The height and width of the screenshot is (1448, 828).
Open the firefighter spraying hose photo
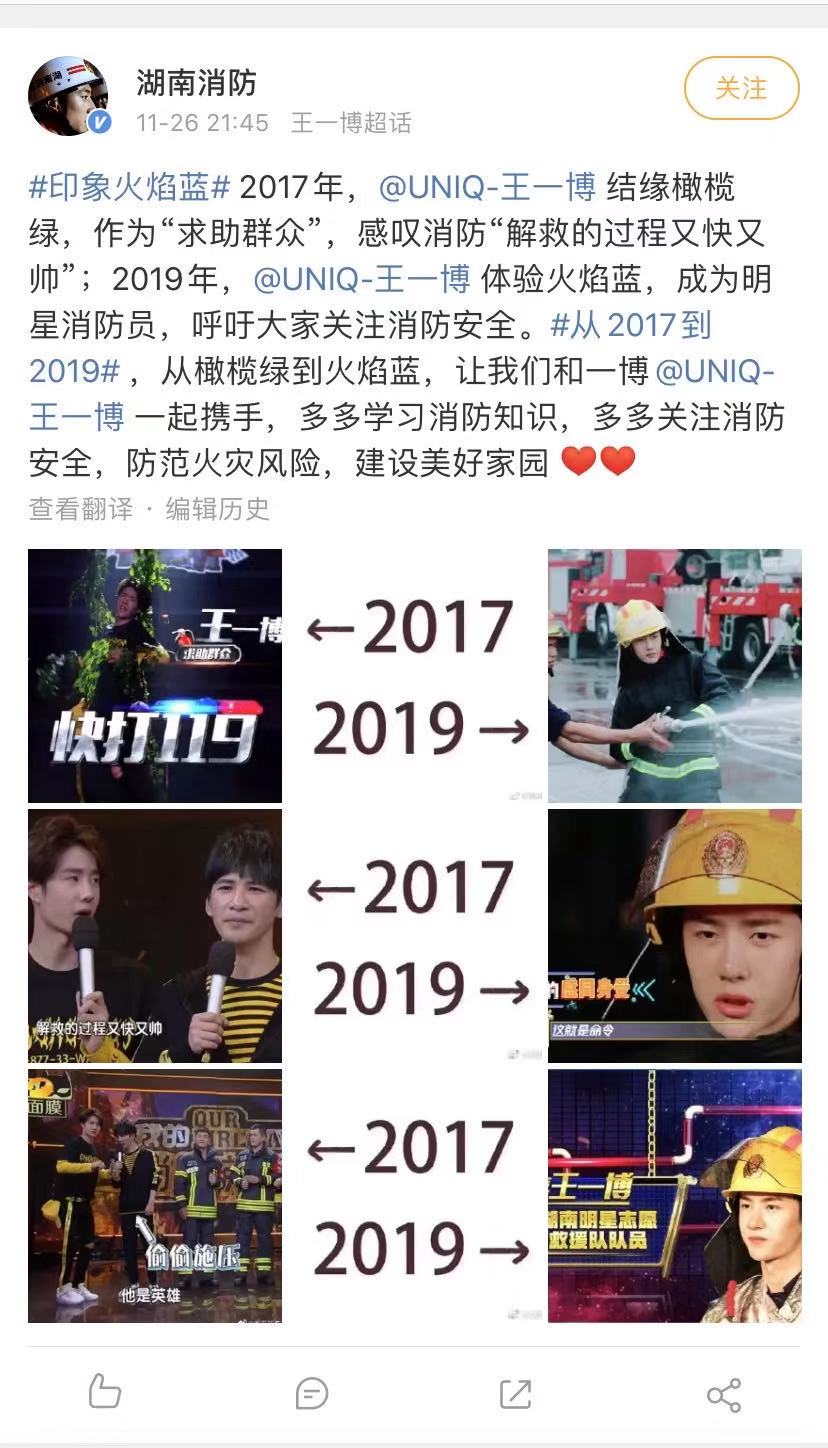coord(674,676)
